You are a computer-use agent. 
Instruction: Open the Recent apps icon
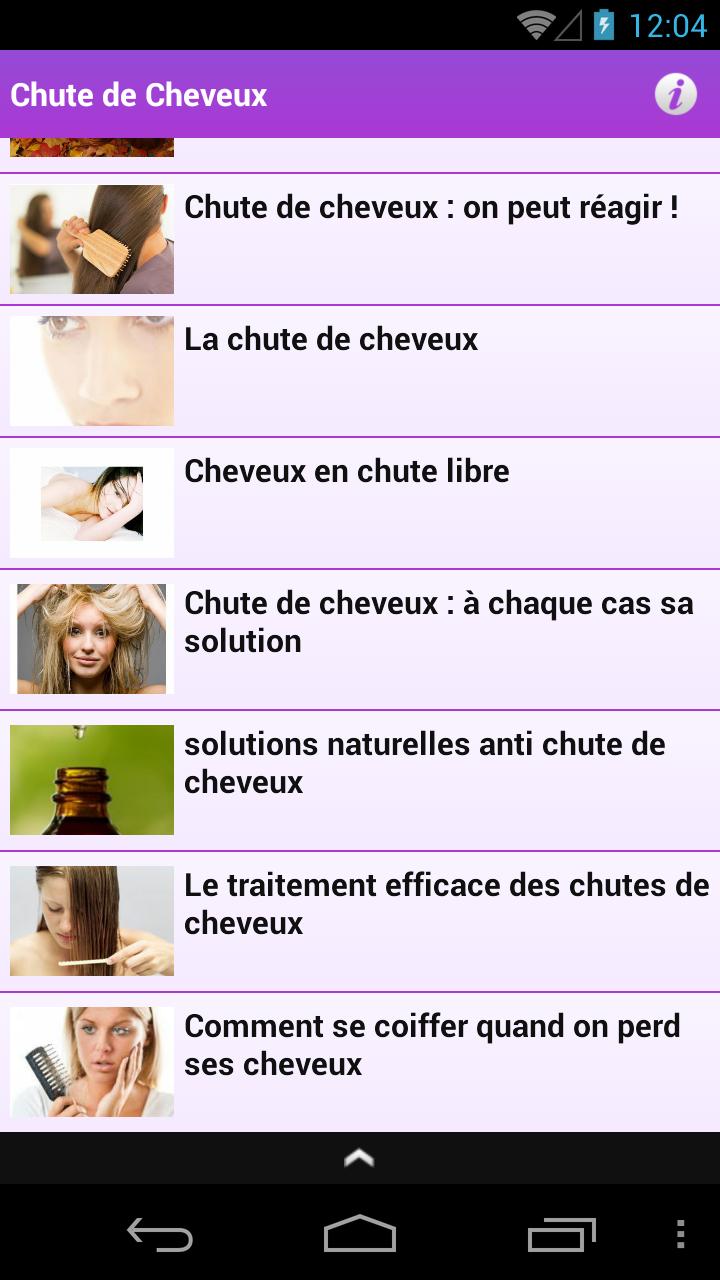click(x=560, y=1235)
